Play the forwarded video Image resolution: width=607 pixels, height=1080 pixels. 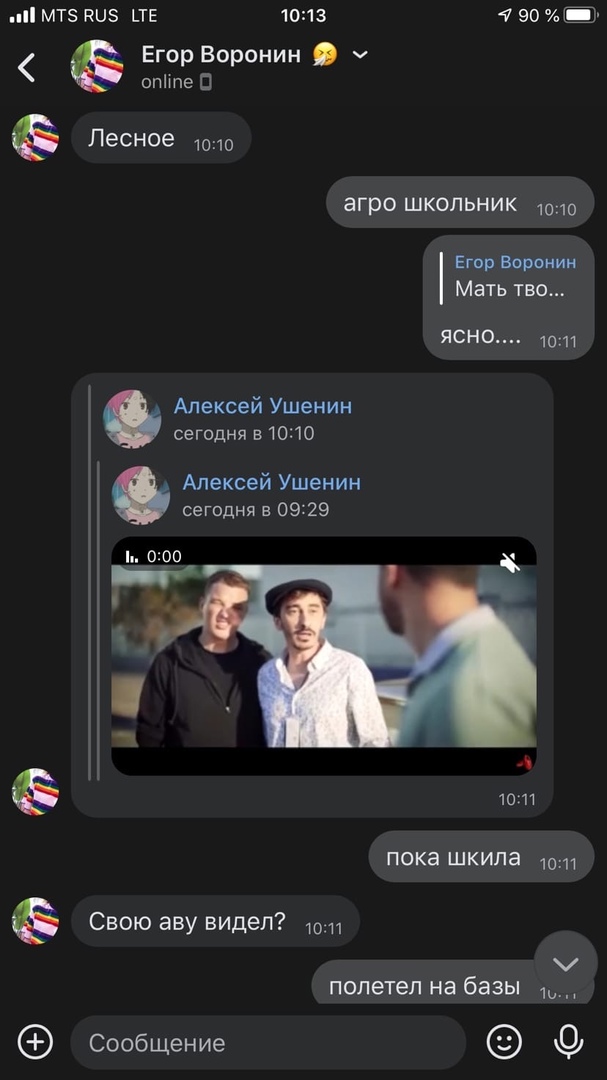click(323, 656)
